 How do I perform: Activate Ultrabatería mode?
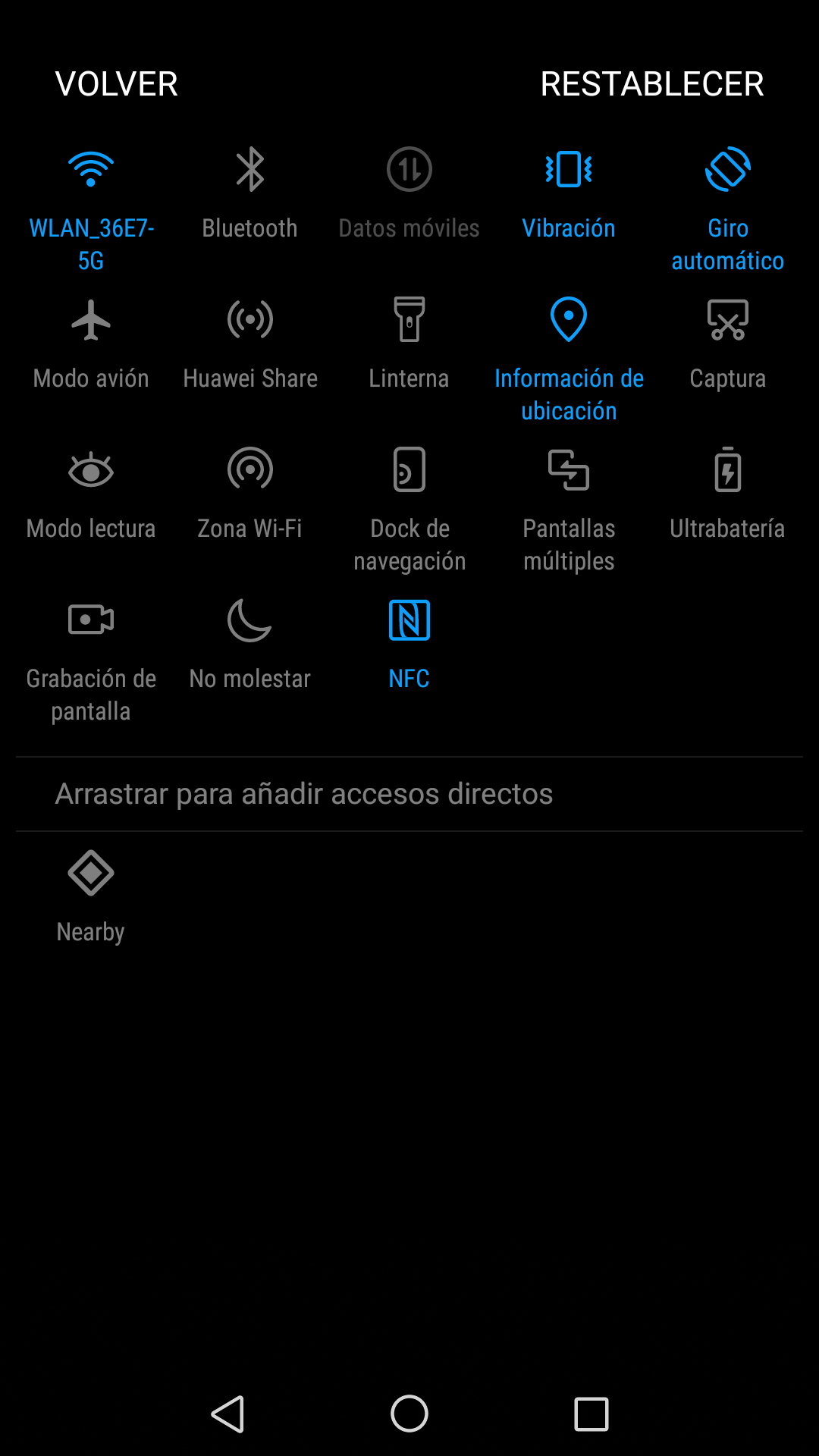click(x=728, y=470)
